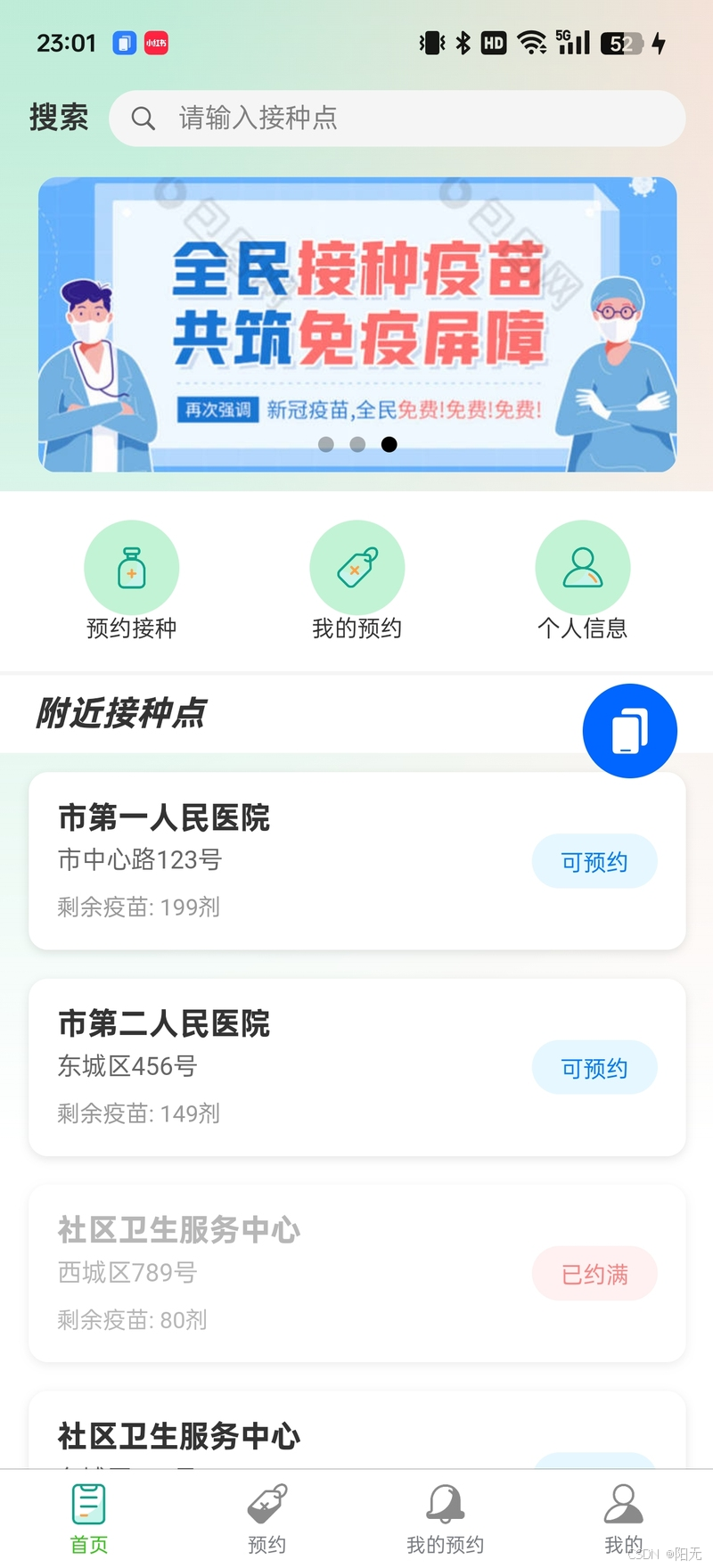Open 个人信息 shortcut
Viewport: 713px width, 1568px height.
point(582,580)
